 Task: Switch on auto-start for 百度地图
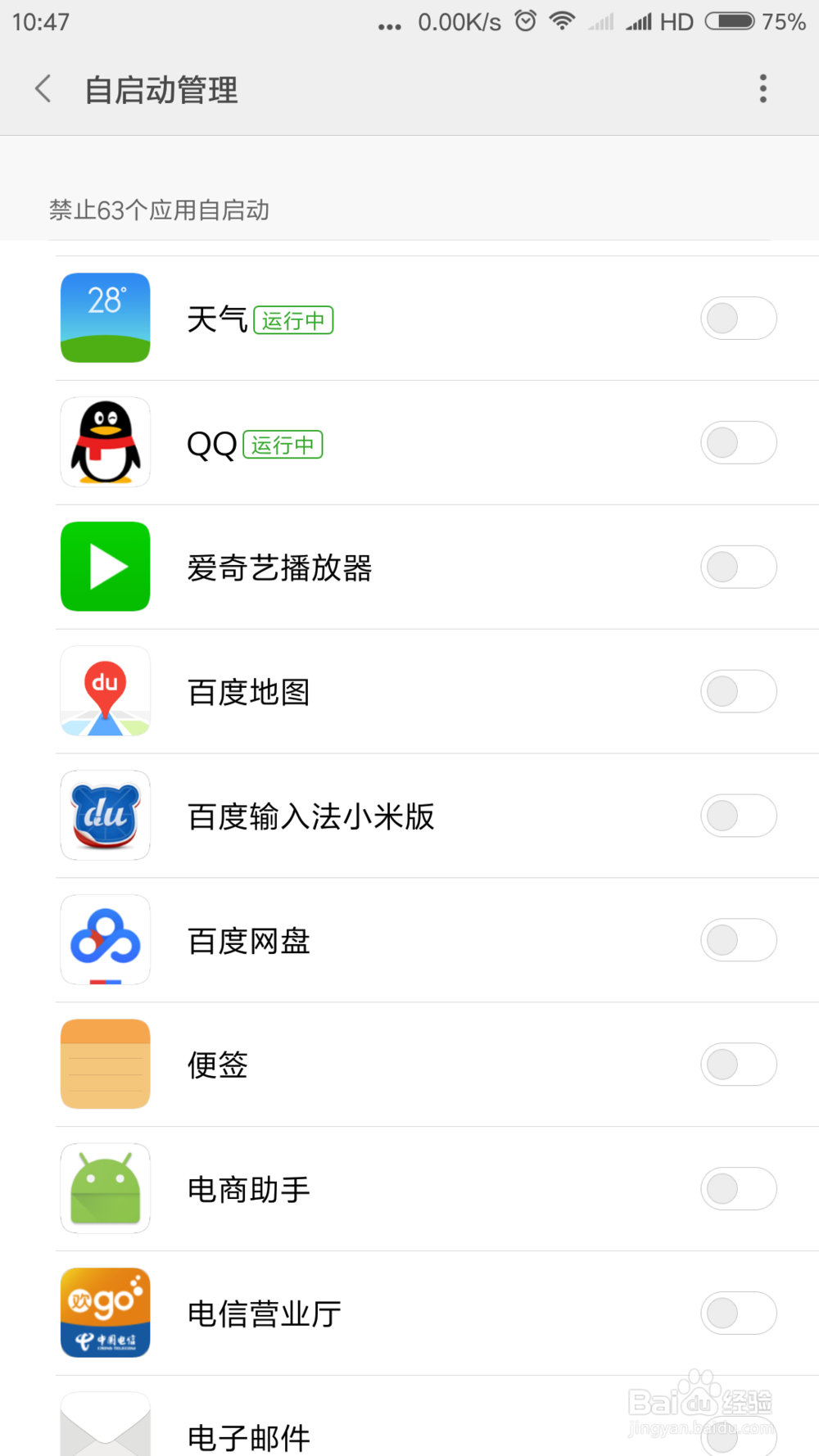tap(738, 692)
